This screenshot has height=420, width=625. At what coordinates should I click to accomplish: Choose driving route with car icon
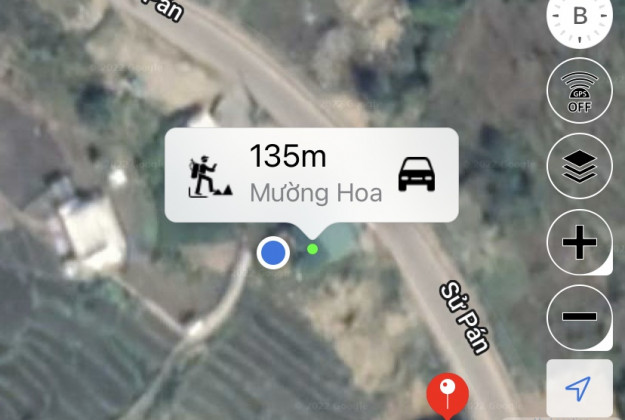pos(418,174)
